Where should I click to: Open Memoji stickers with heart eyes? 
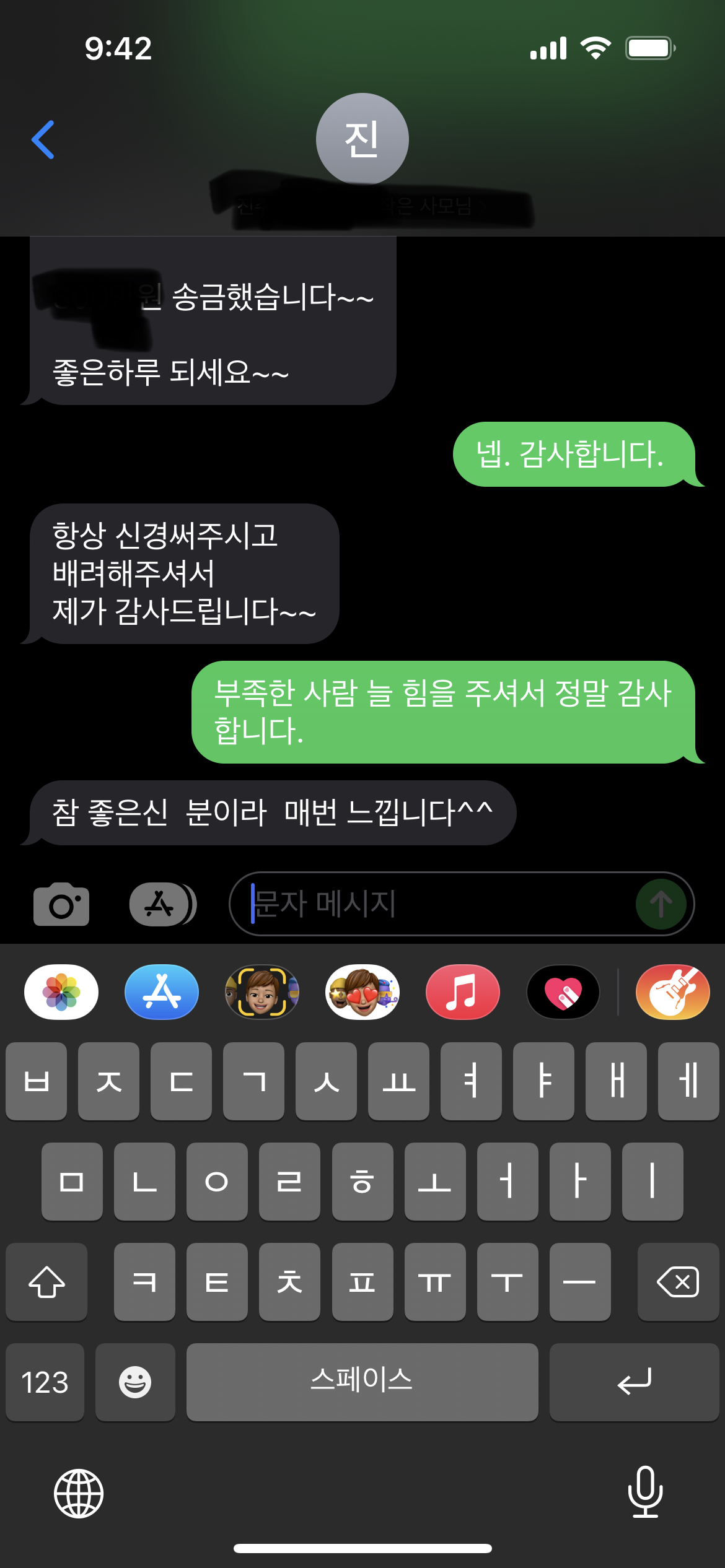(362, 992)
